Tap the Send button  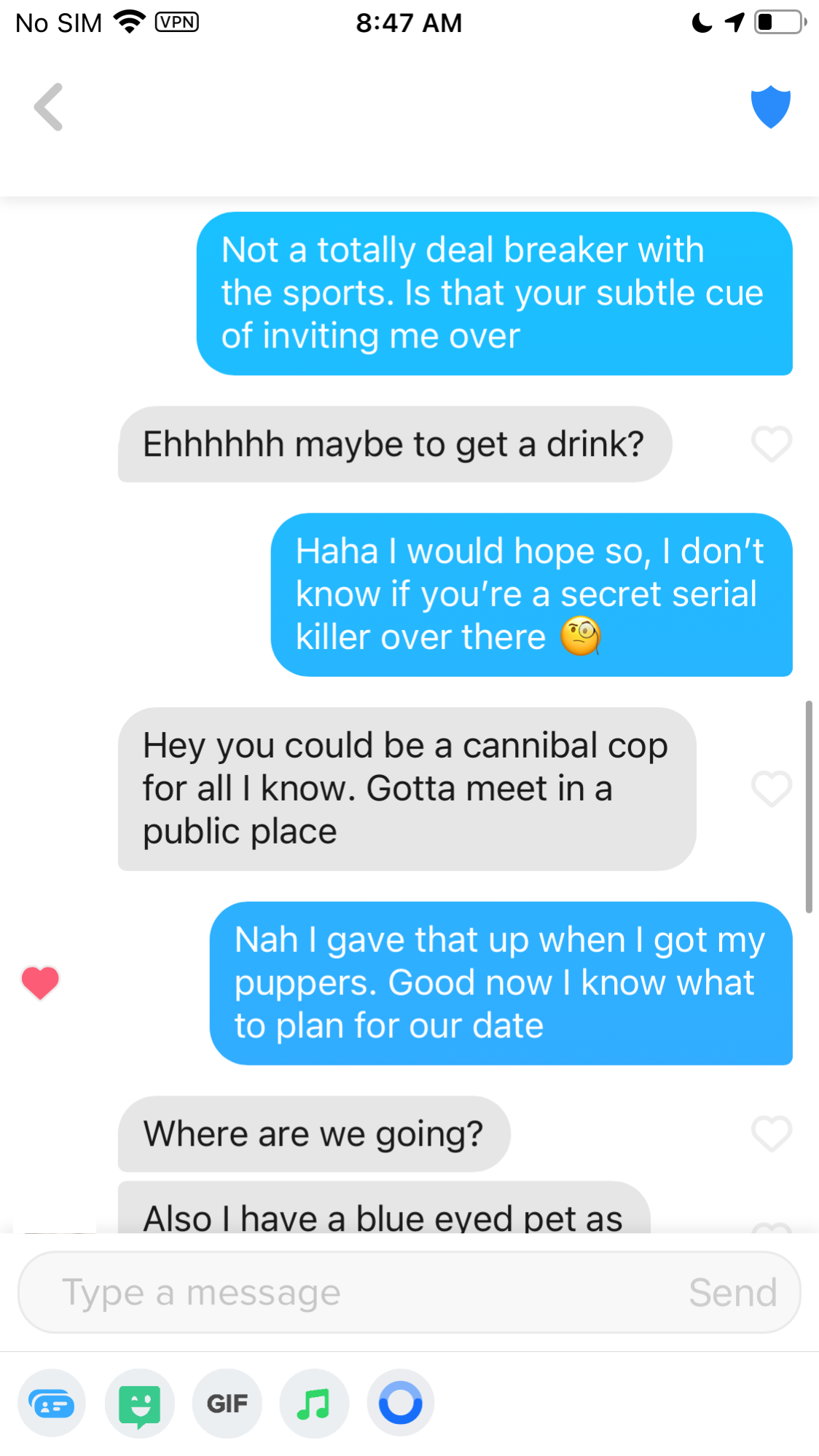point(732,1293)
